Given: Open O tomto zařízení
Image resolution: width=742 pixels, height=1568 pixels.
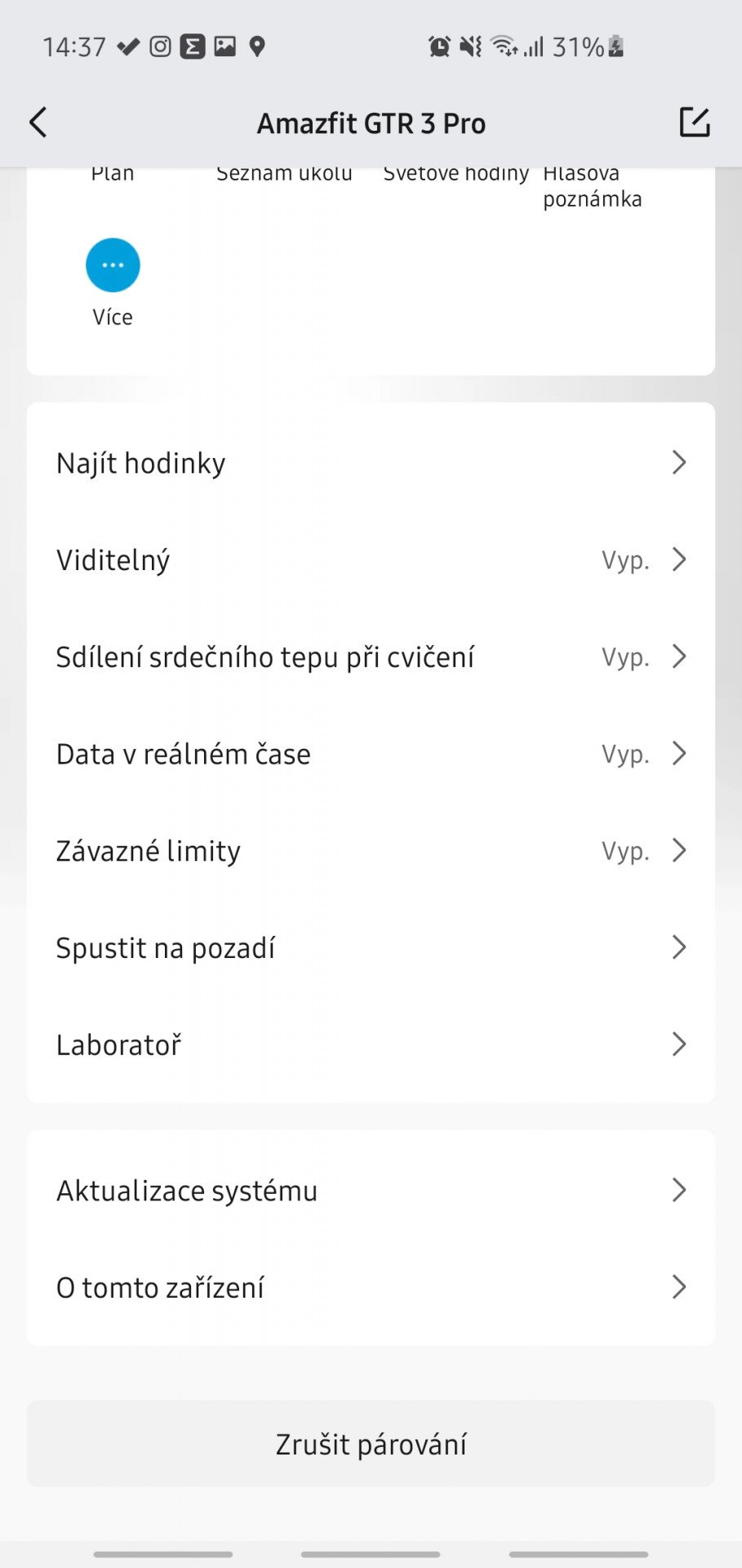Looking at the screenshot, I should pyautogui.click(x=371, y=1288).
